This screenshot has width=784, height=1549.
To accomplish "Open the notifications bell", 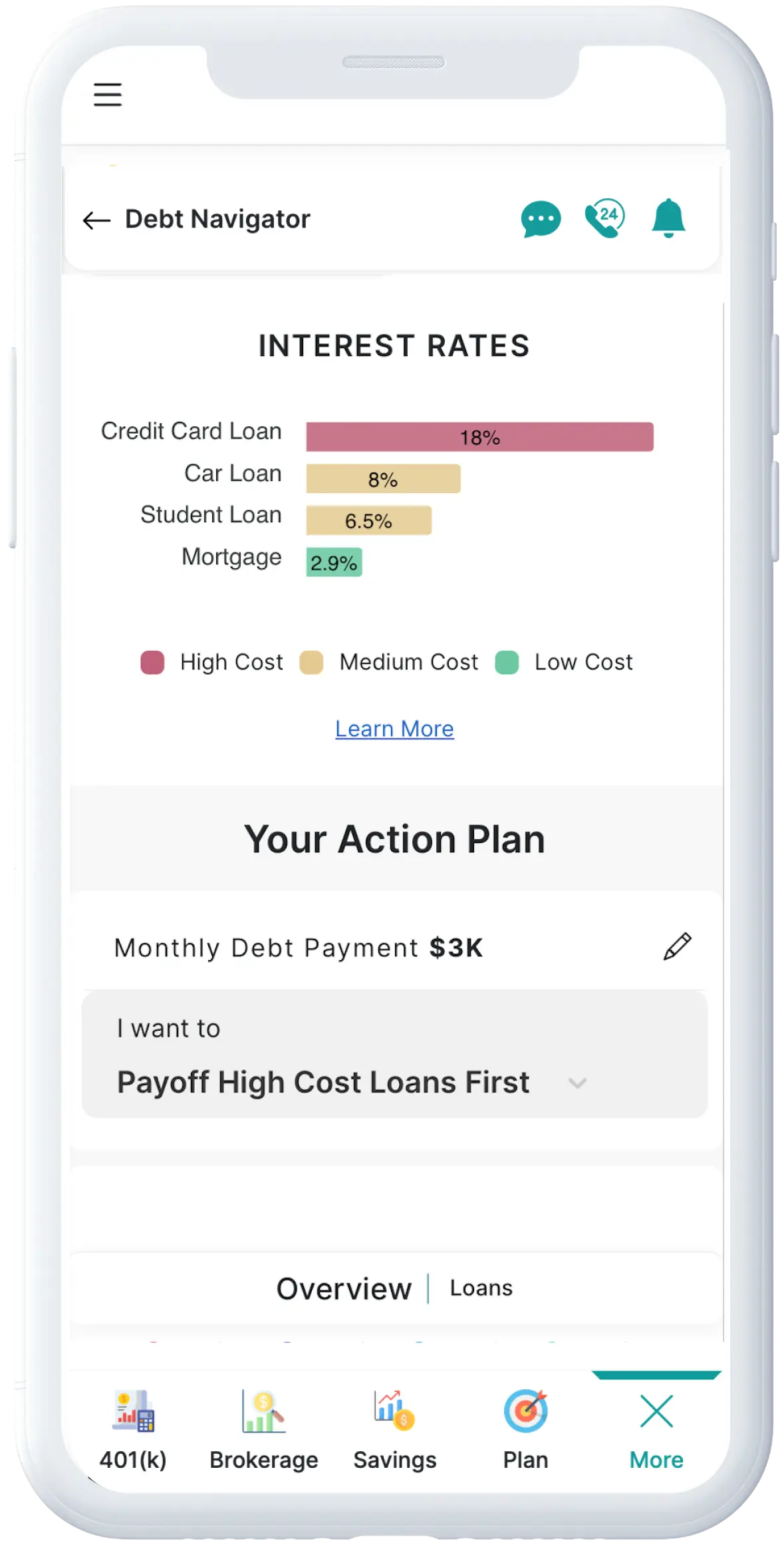I will point(668,218).
